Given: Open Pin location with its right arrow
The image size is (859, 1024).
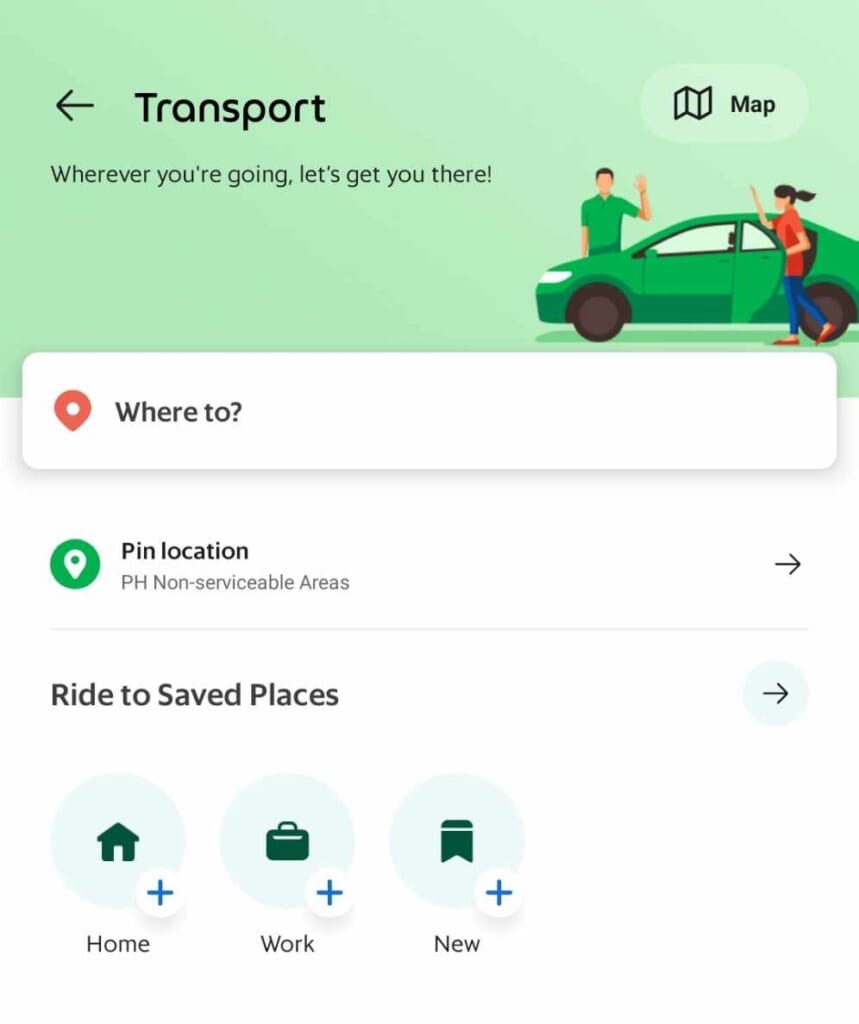Looking at the screenshot, I should pos(789,564).
